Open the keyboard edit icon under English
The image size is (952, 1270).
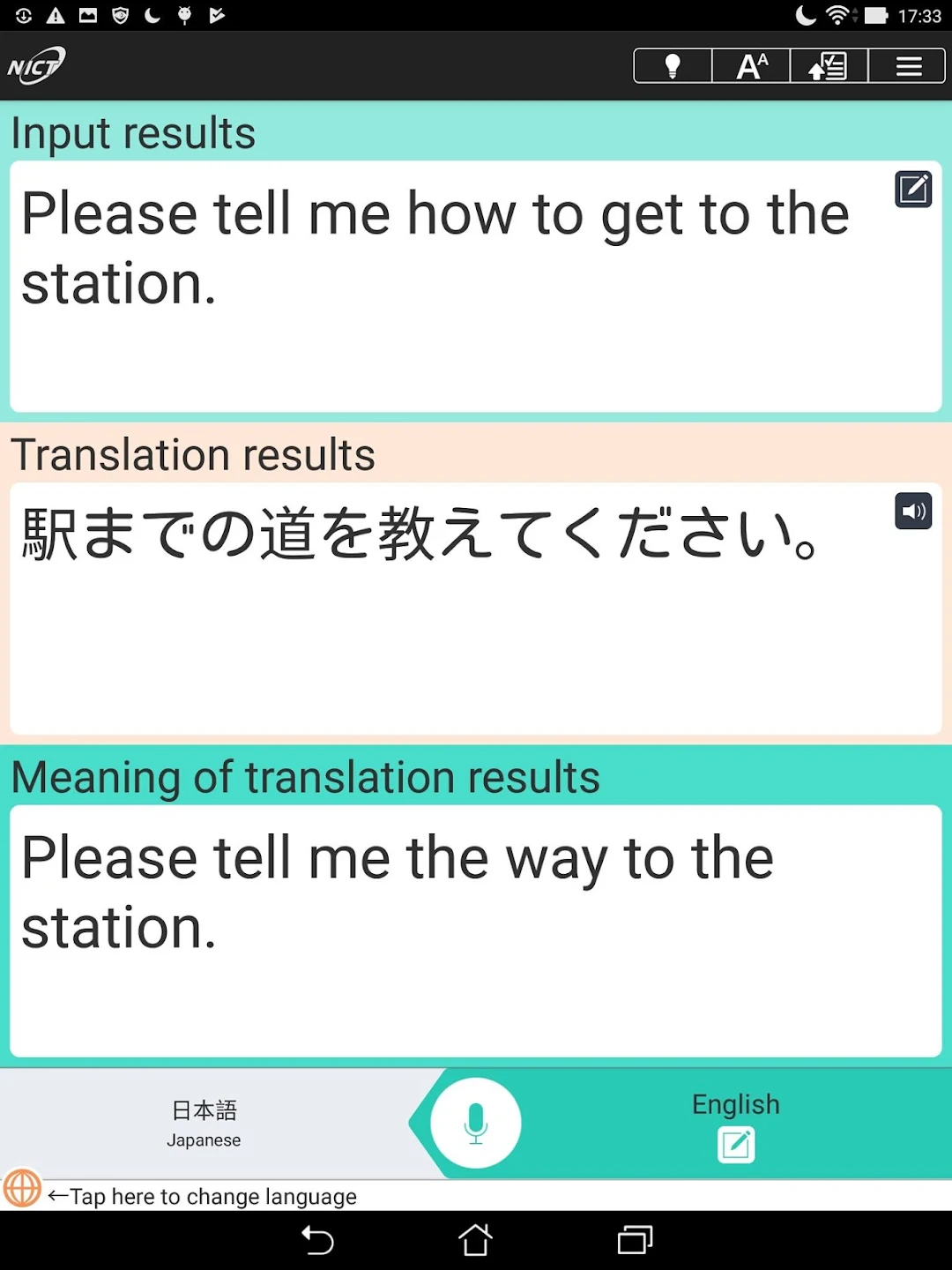(x=736, y=1145)
